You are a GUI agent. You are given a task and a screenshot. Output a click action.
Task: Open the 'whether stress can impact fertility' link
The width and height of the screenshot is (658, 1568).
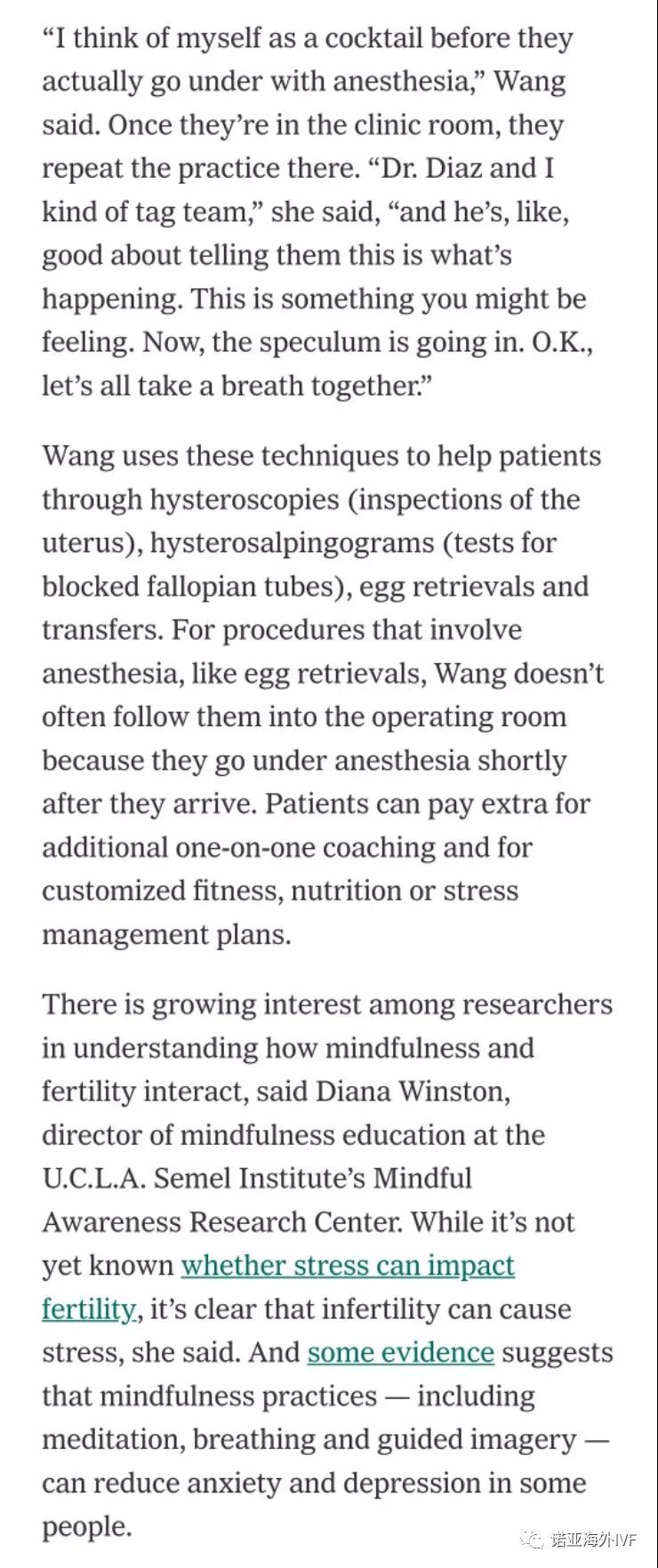click(x=347, y=1266)
